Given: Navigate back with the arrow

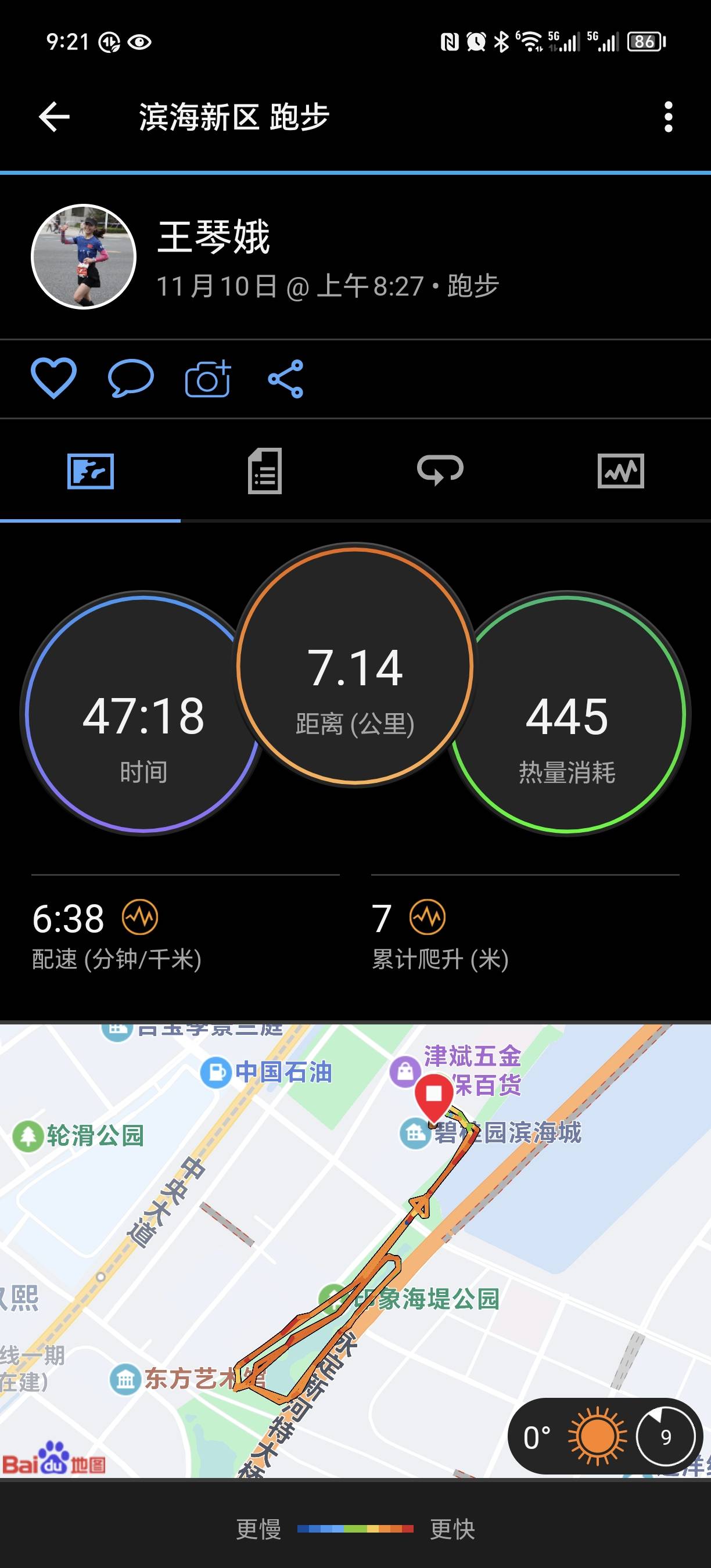Looking at the screenshot, I should [53, 117].
